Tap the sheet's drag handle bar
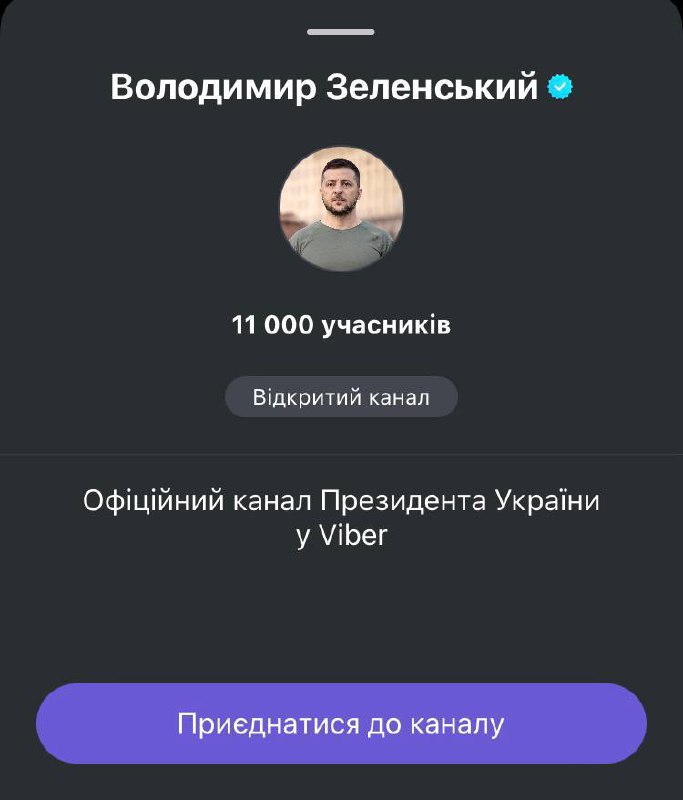The height and width of the screenshot is (800, 683). tap(341, 32)
